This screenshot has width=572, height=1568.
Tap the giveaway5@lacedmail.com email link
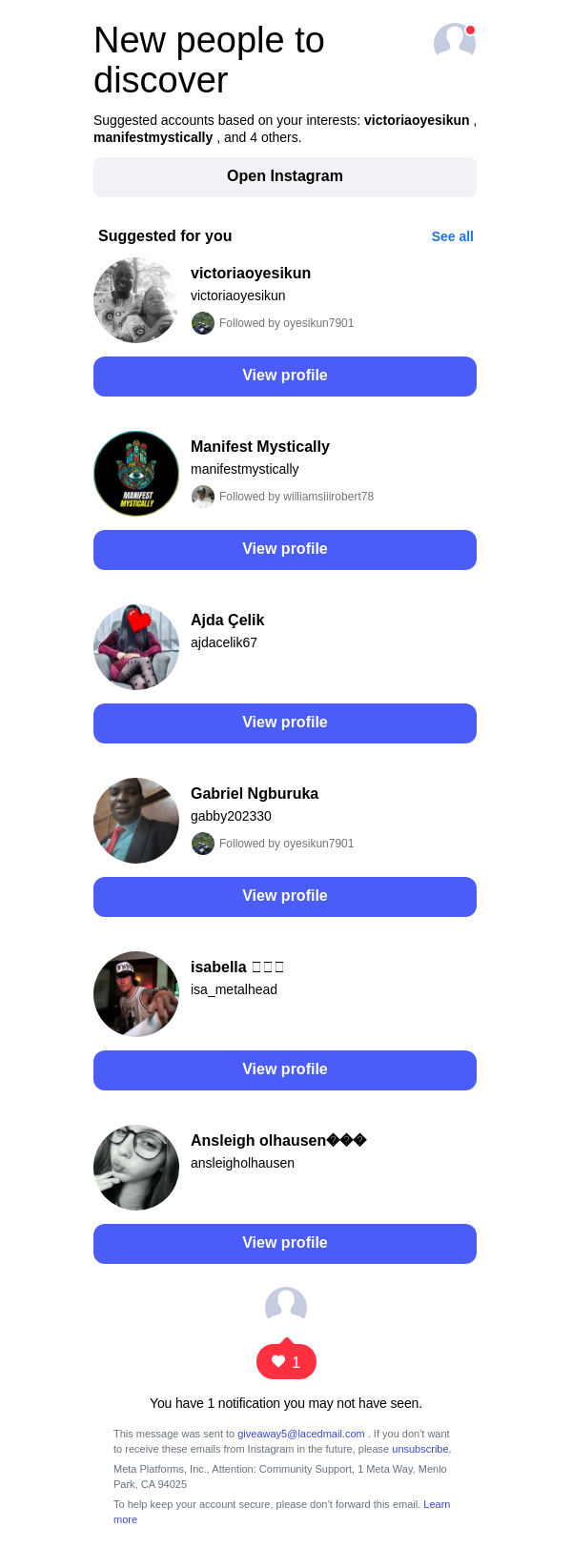click(301, 1434)
